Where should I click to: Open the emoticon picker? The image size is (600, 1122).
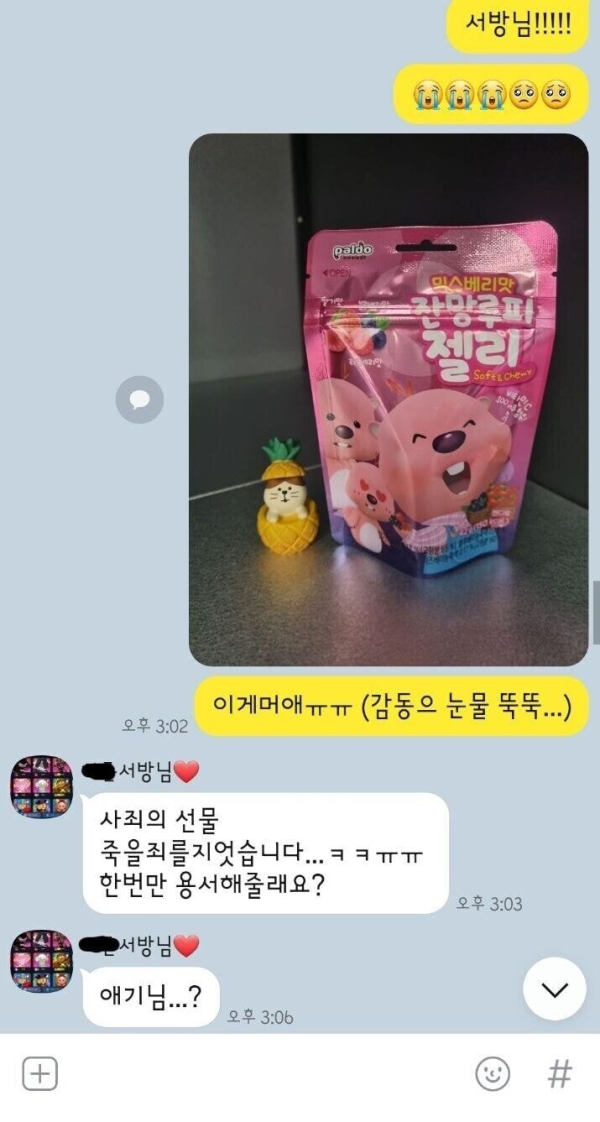492,1075
